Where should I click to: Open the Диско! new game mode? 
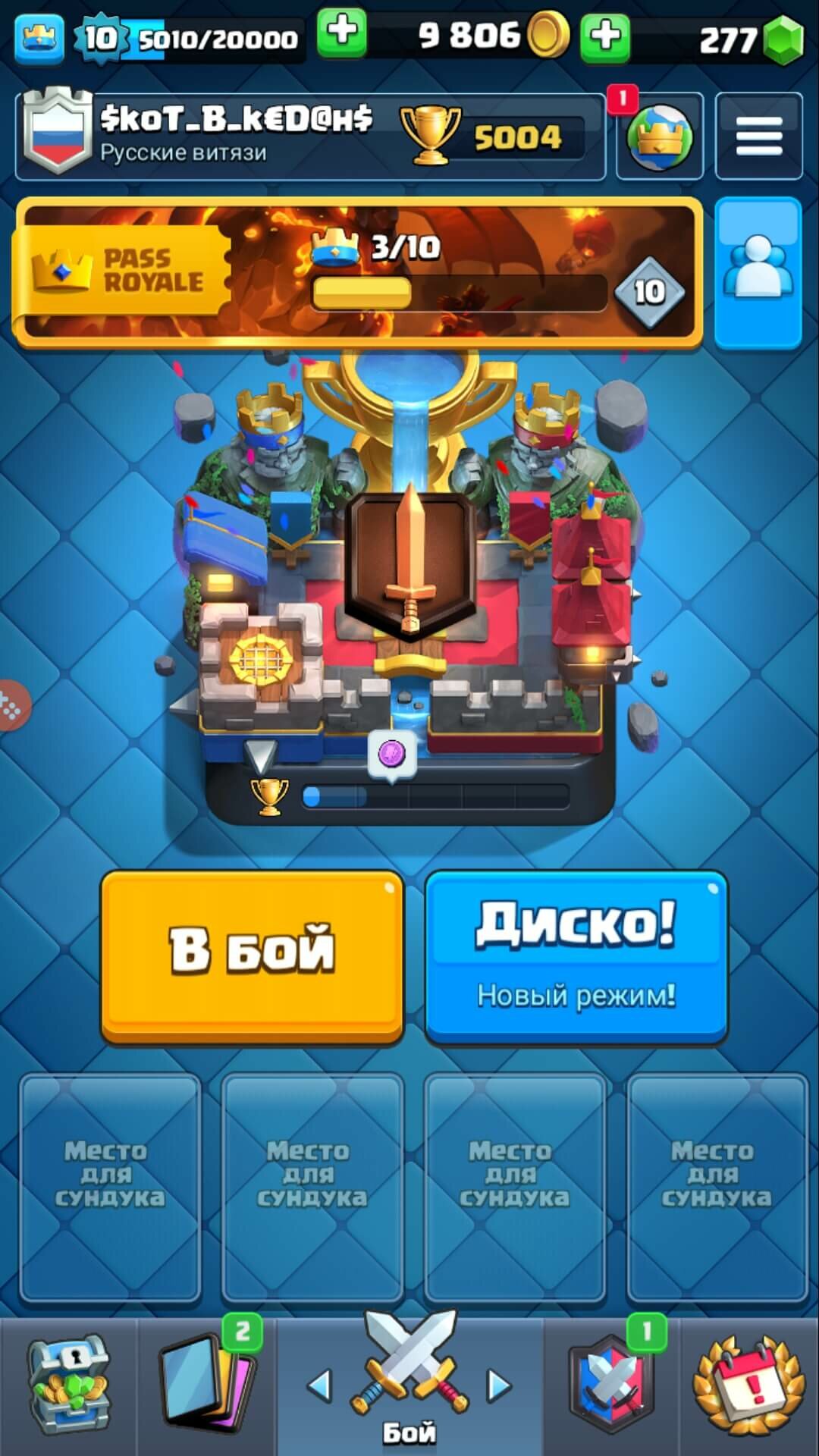(576, 956)
